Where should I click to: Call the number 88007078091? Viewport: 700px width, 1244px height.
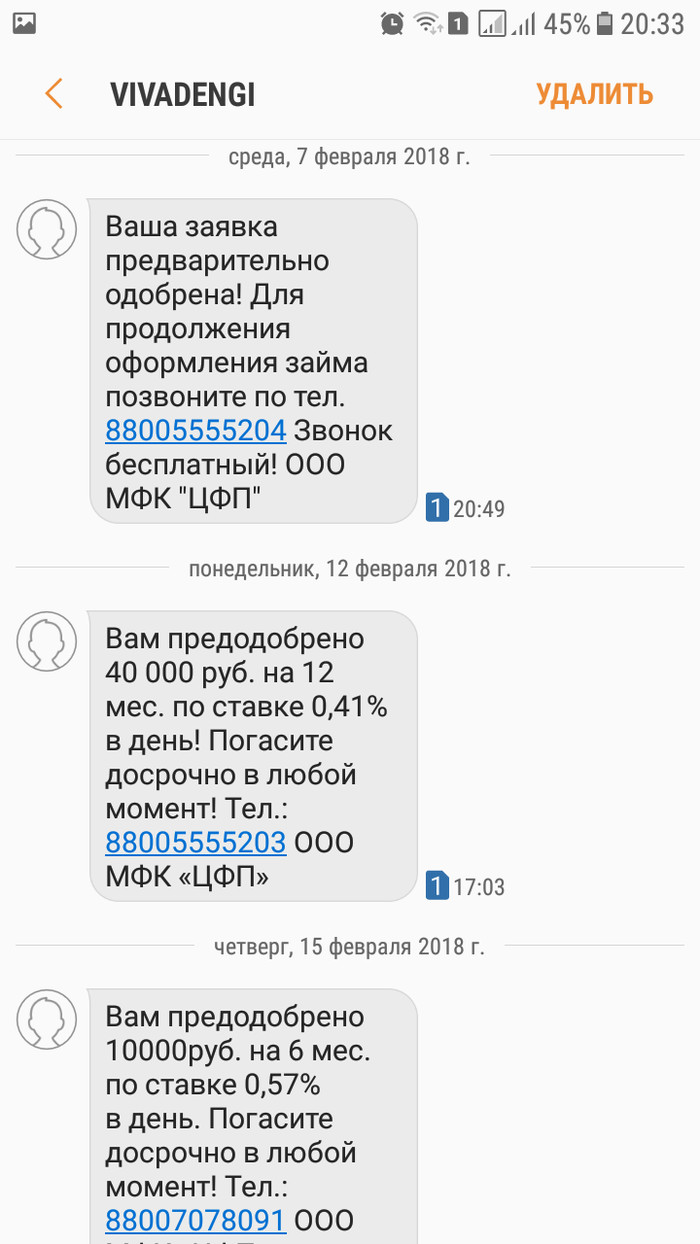[196, 1221]
